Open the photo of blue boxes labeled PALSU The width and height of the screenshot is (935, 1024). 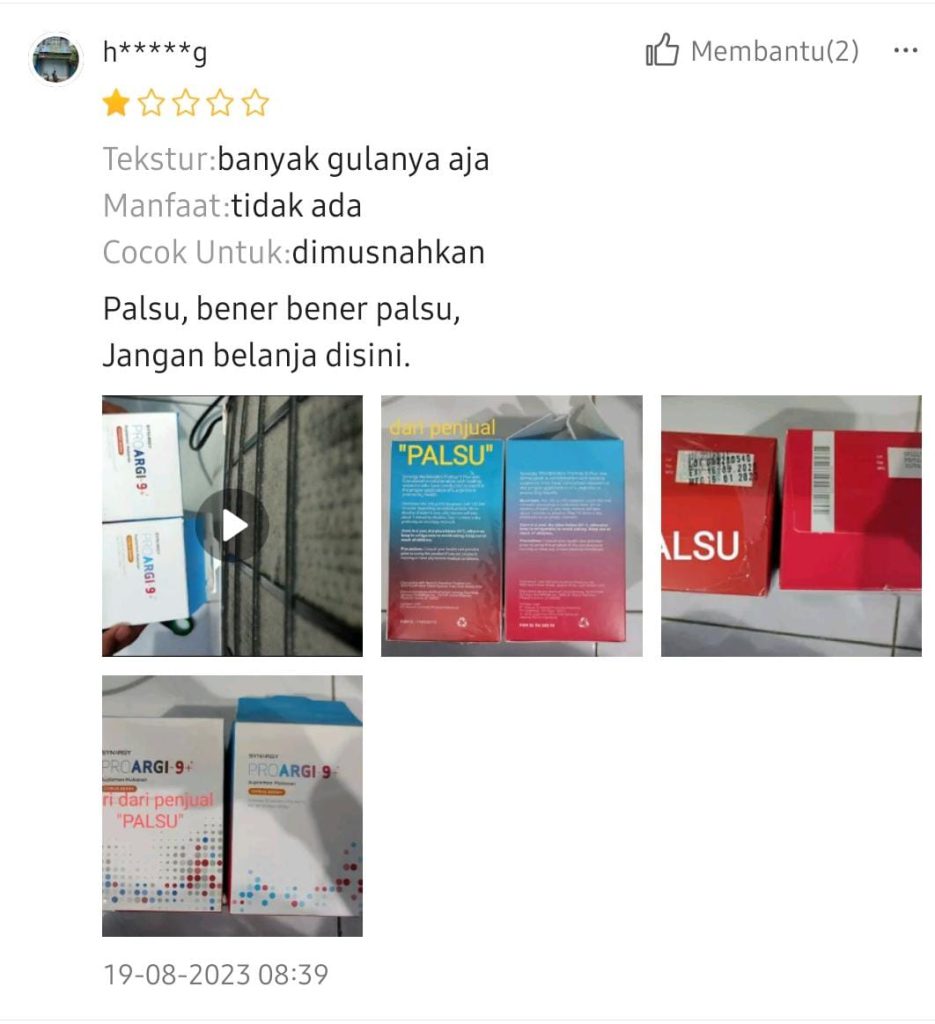[x=511, y=525]
